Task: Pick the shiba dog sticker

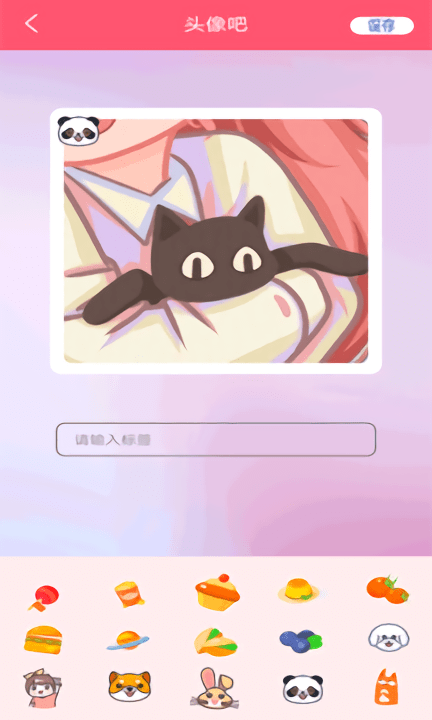Action: tap(129, 686)
